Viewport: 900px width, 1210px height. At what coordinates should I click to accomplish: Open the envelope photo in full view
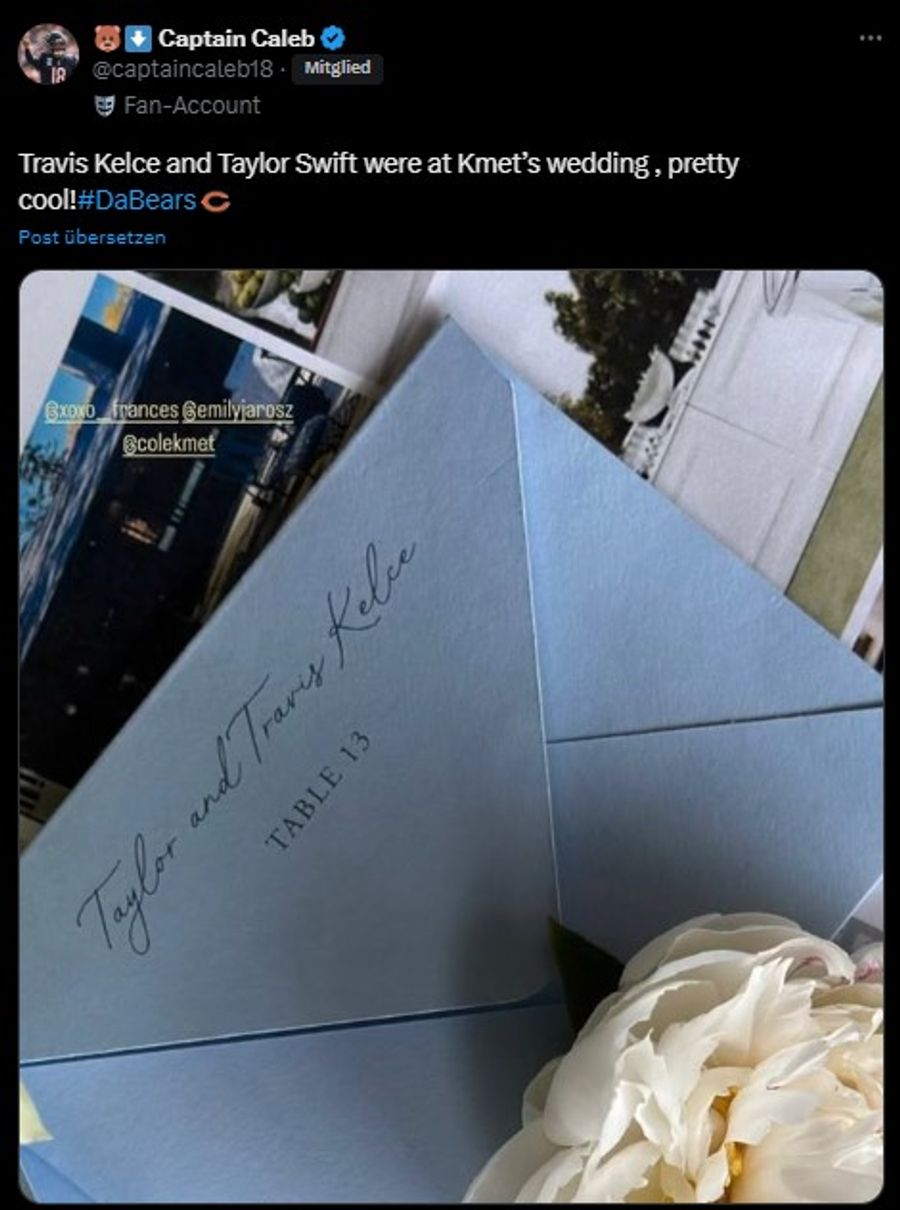click(450, 735)
